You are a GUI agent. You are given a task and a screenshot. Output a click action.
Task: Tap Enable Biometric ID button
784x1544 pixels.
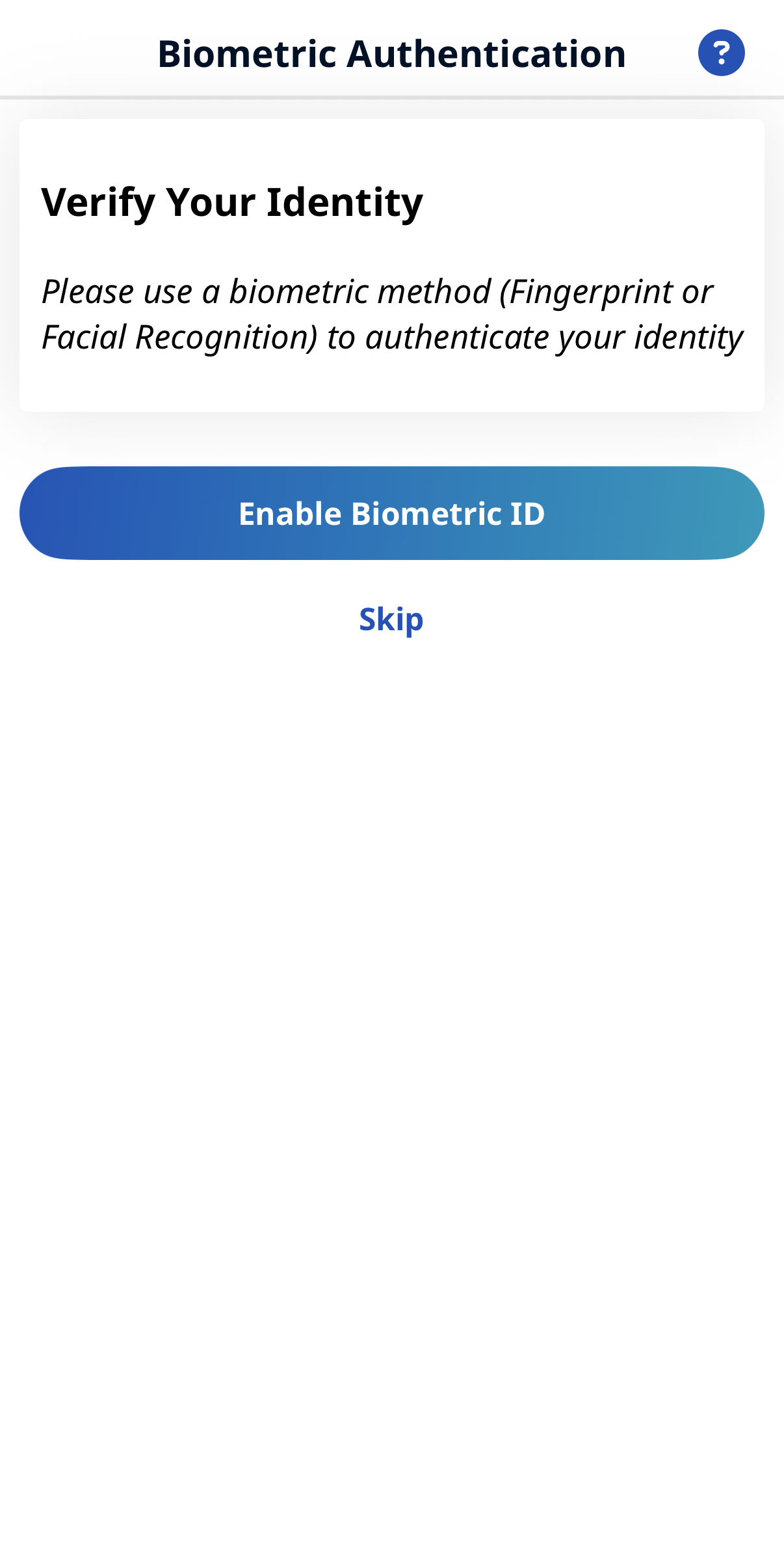(391, 513)
